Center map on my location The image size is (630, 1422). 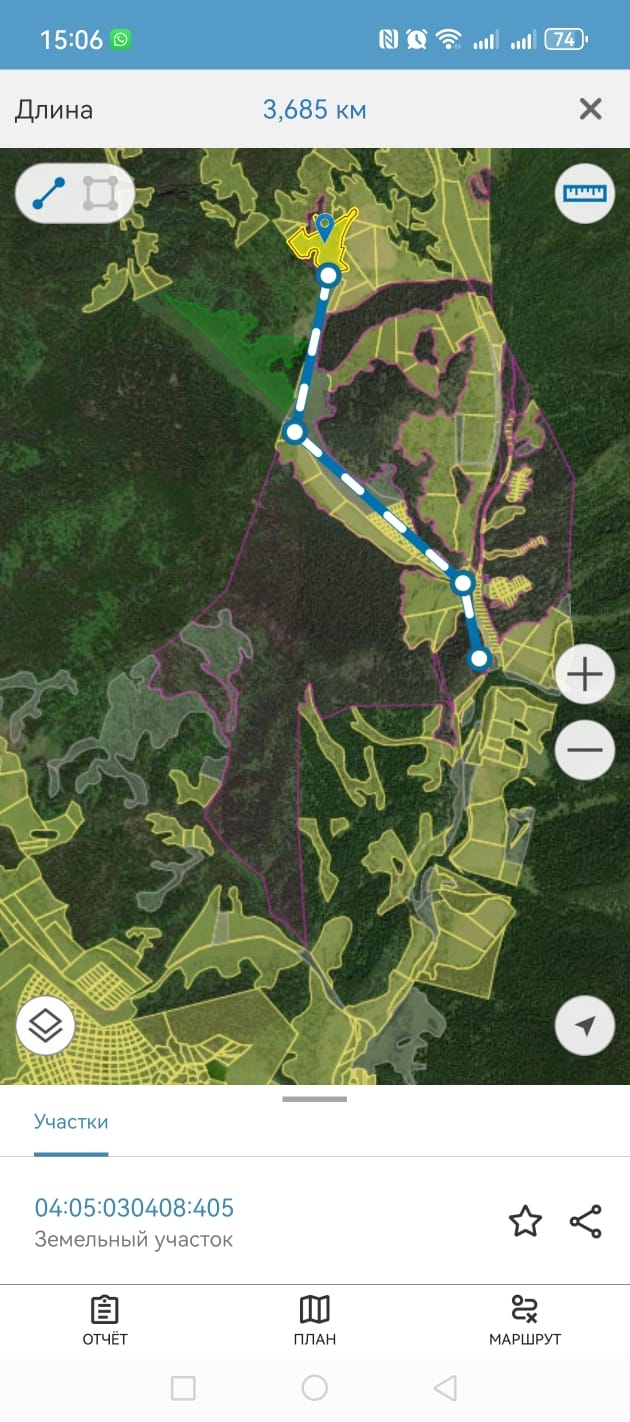[x=585, y=1025]
